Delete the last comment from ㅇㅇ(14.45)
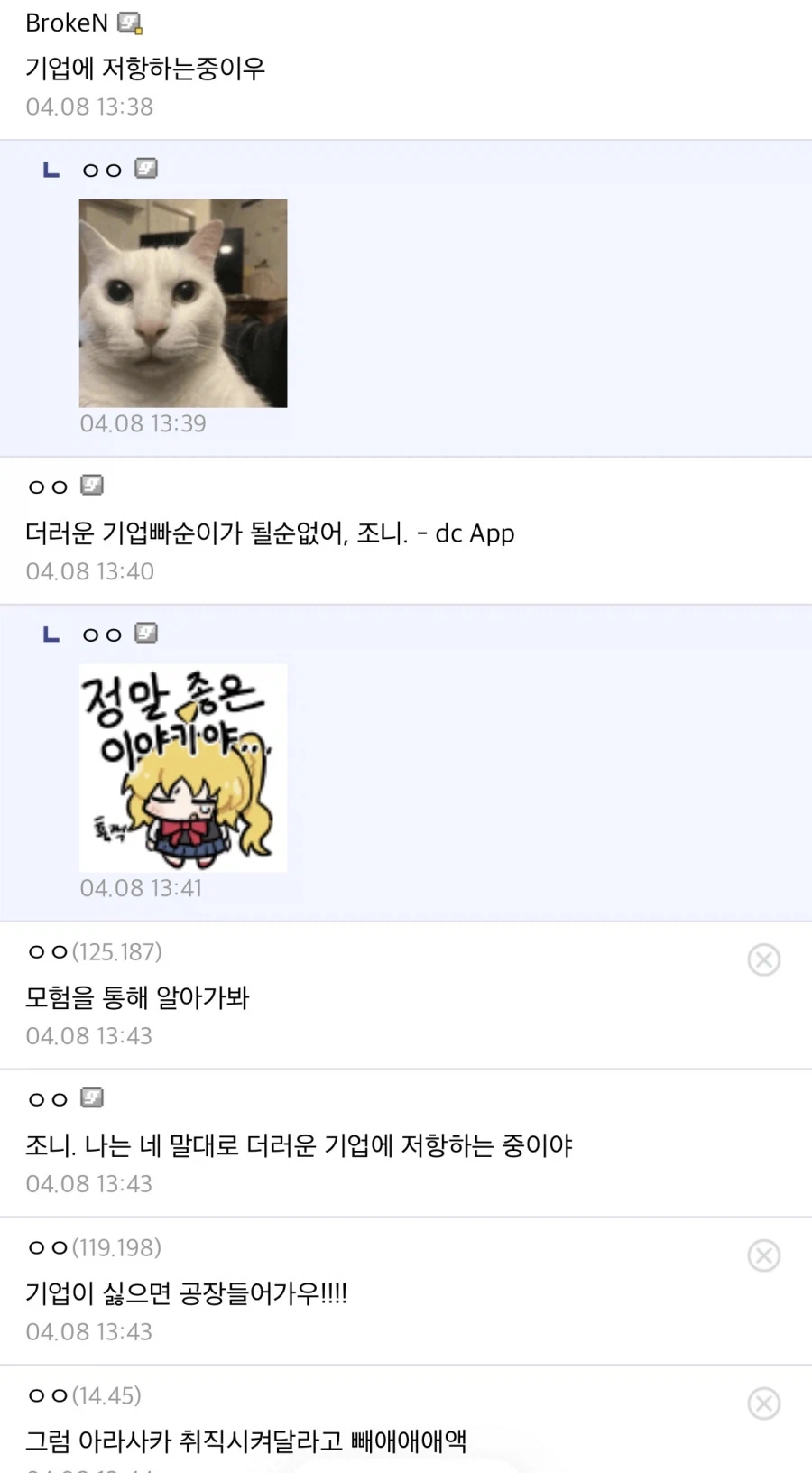This screenshot has width=812, height=1473. (x=763, y=1403)
